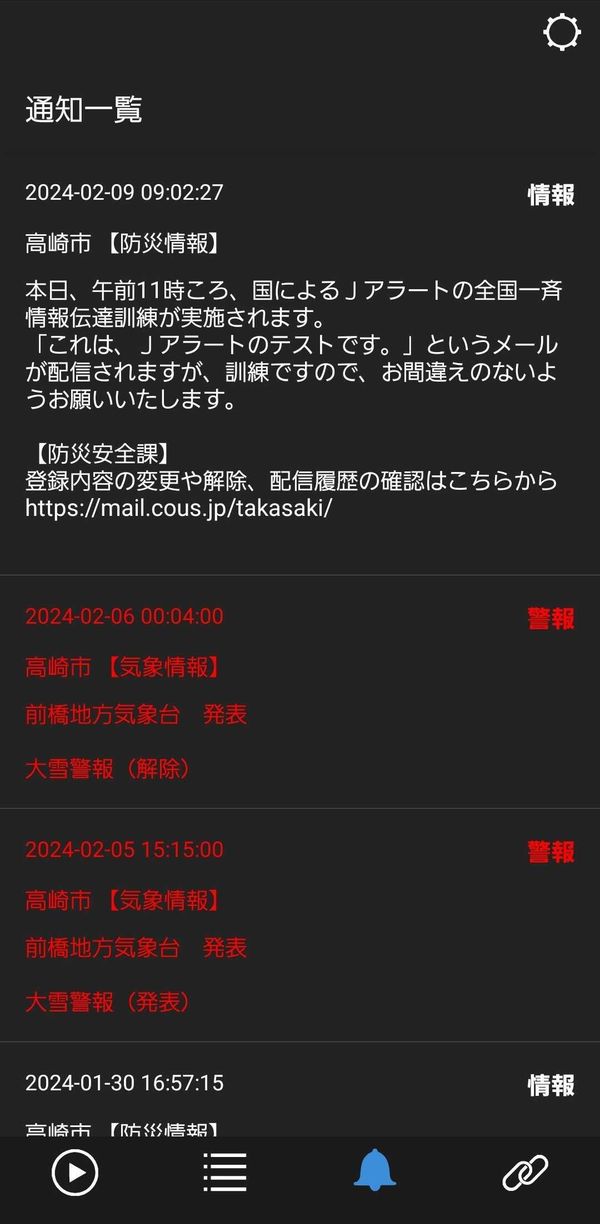Open settings via the gear icon
This screenshot has width=600, height=1224.
click(x=562, y=32)
